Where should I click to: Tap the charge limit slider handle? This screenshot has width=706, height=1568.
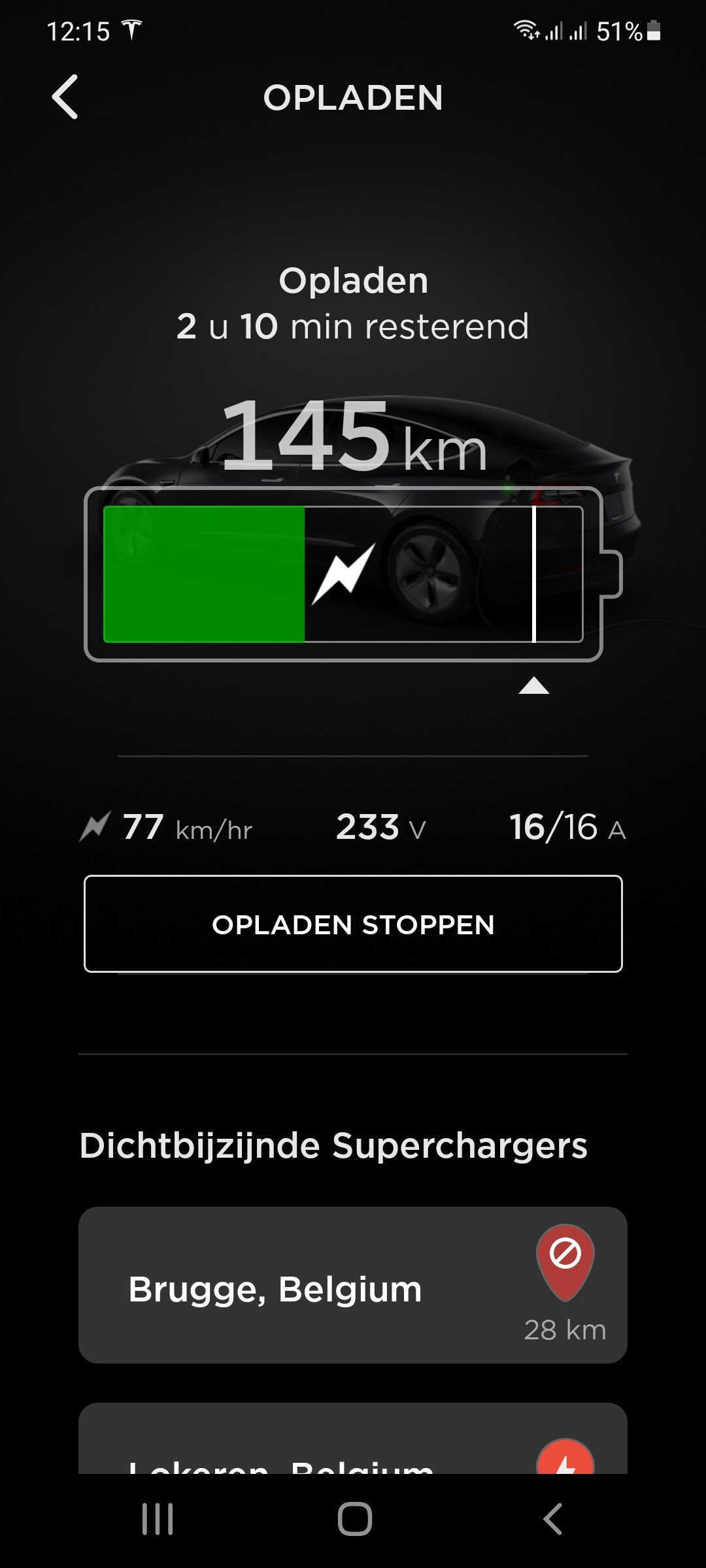[x=534, y=685]
